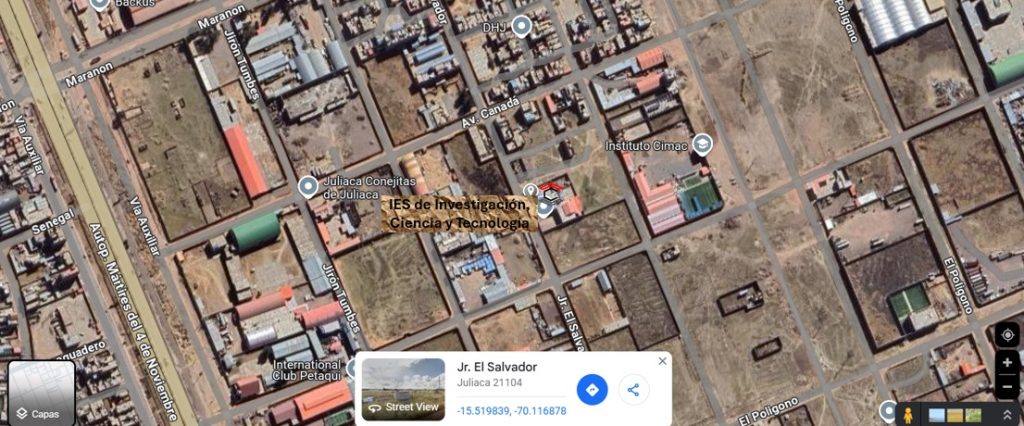Open the DHJ place marker
1024x426 pixels.
pos(521,26)
